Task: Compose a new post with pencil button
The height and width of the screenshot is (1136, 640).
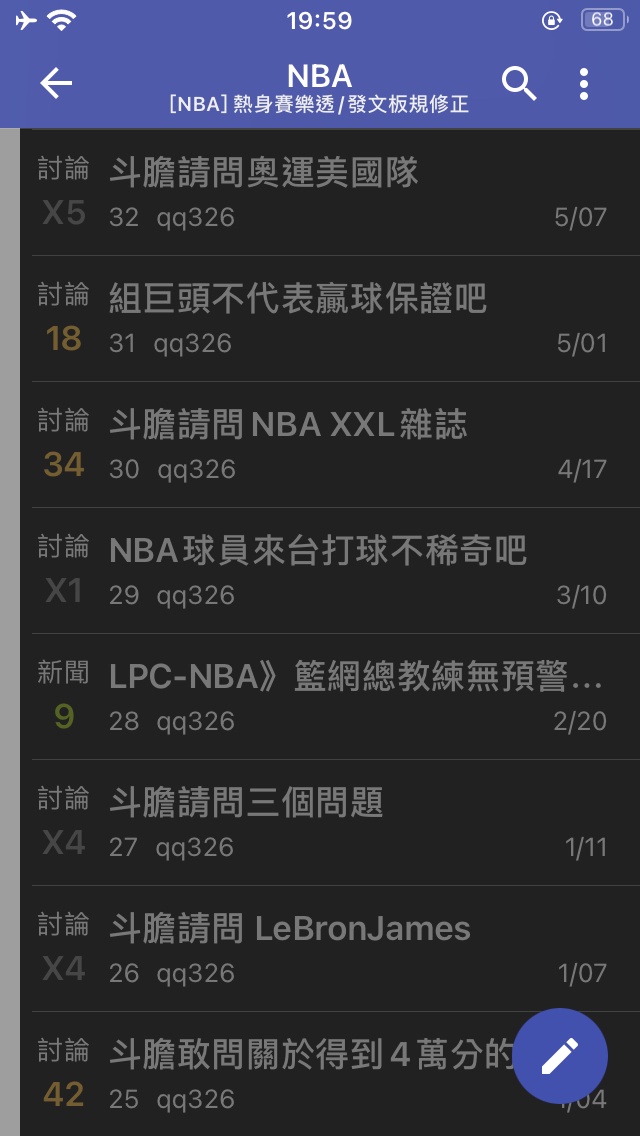Action: click(x=560, y=1056)
